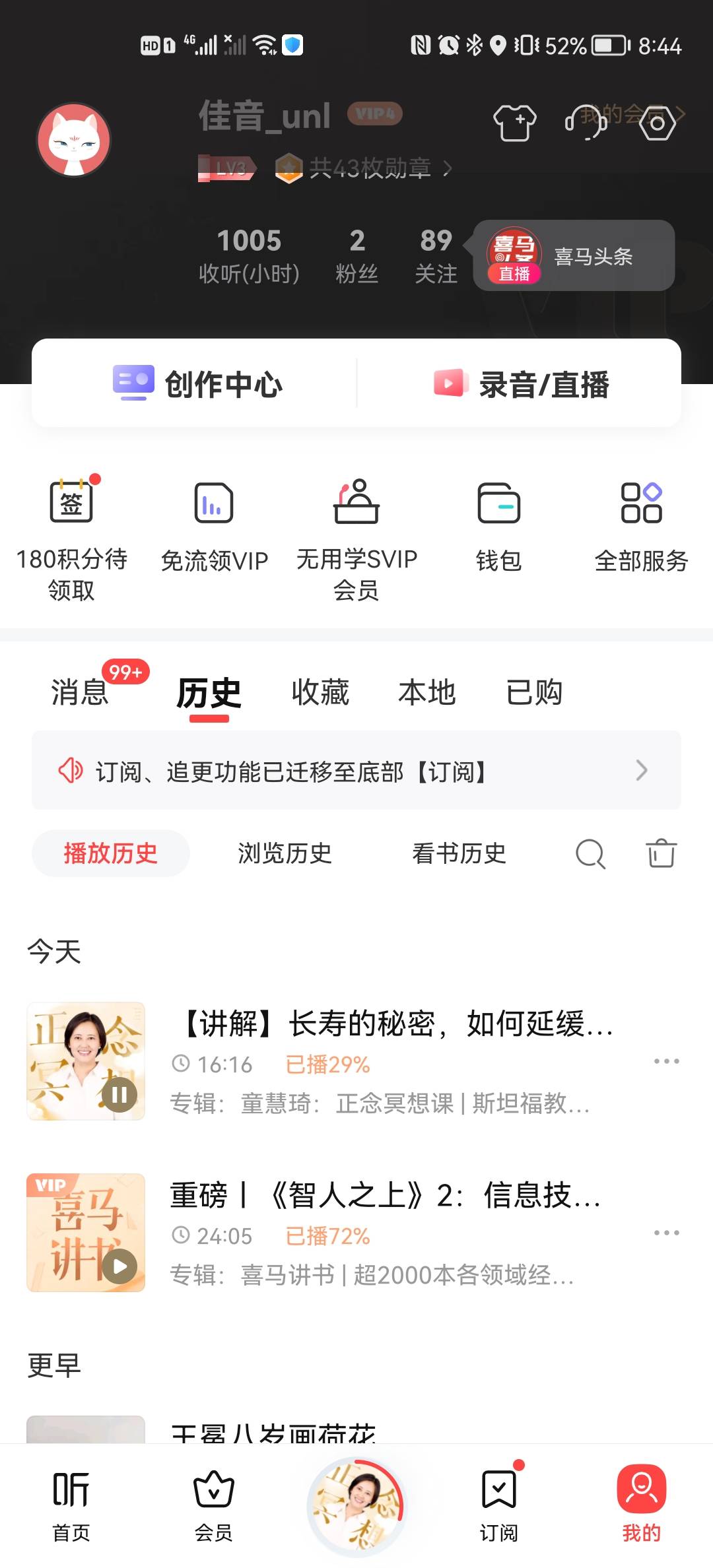Image resolution: width=713 pixels, height=1568 pixels.
Task: Open 录音/直播 recording feature
Action: point(524,384)
